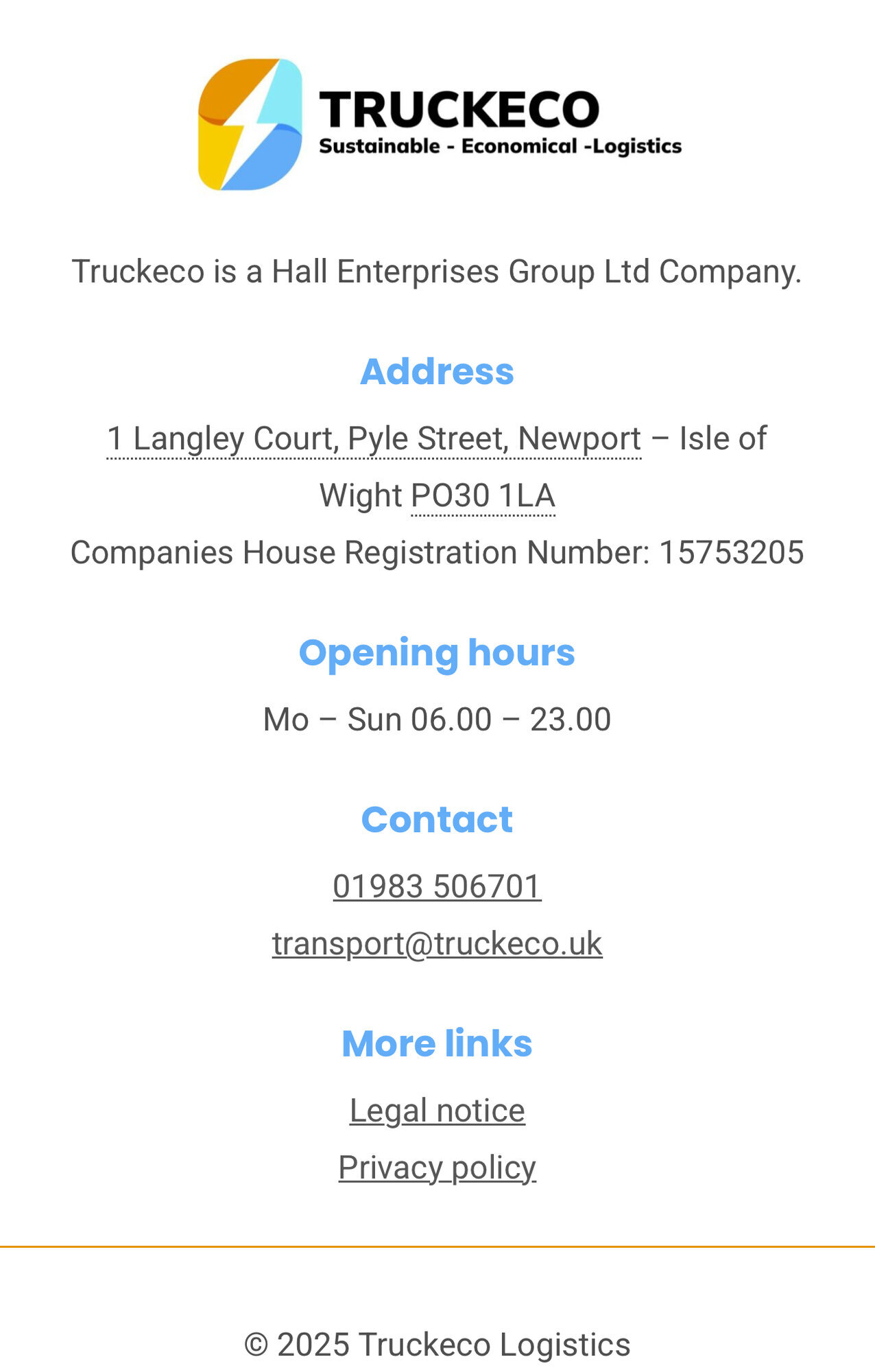This screenshot has width=875, height=1372.
Task: Open the Legal notice link
Action: [x=437, y=1111]
